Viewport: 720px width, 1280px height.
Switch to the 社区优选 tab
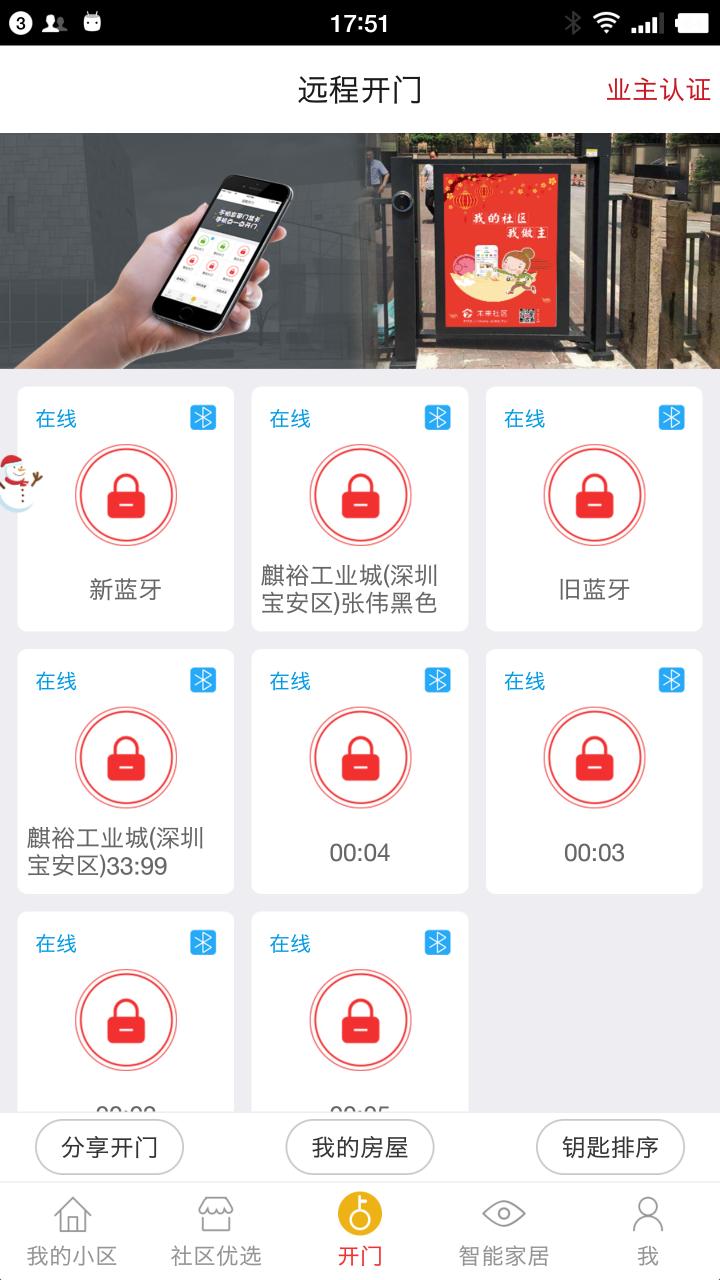216,1232
